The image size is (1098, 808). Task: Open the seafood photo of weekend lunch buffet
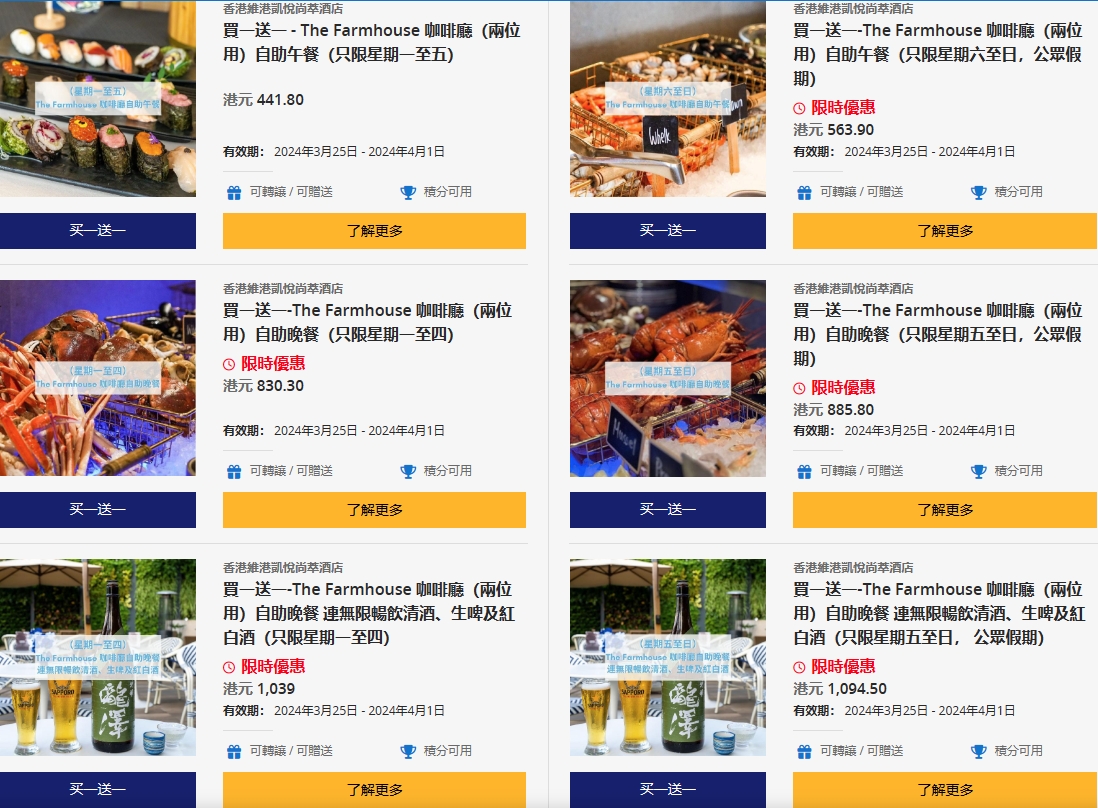point(668,100)
